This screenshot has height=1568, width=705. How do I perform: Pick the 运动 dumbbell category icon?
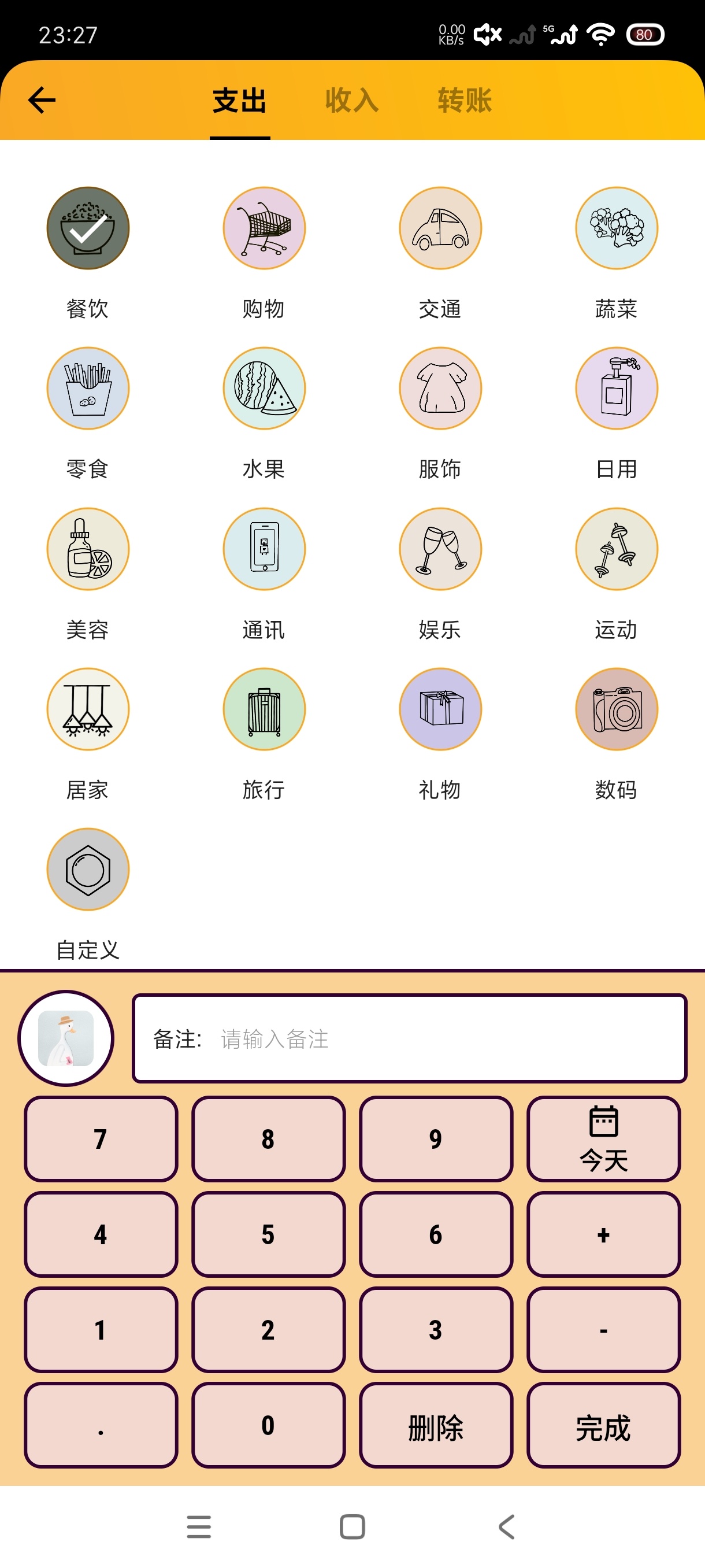[616, 549]
